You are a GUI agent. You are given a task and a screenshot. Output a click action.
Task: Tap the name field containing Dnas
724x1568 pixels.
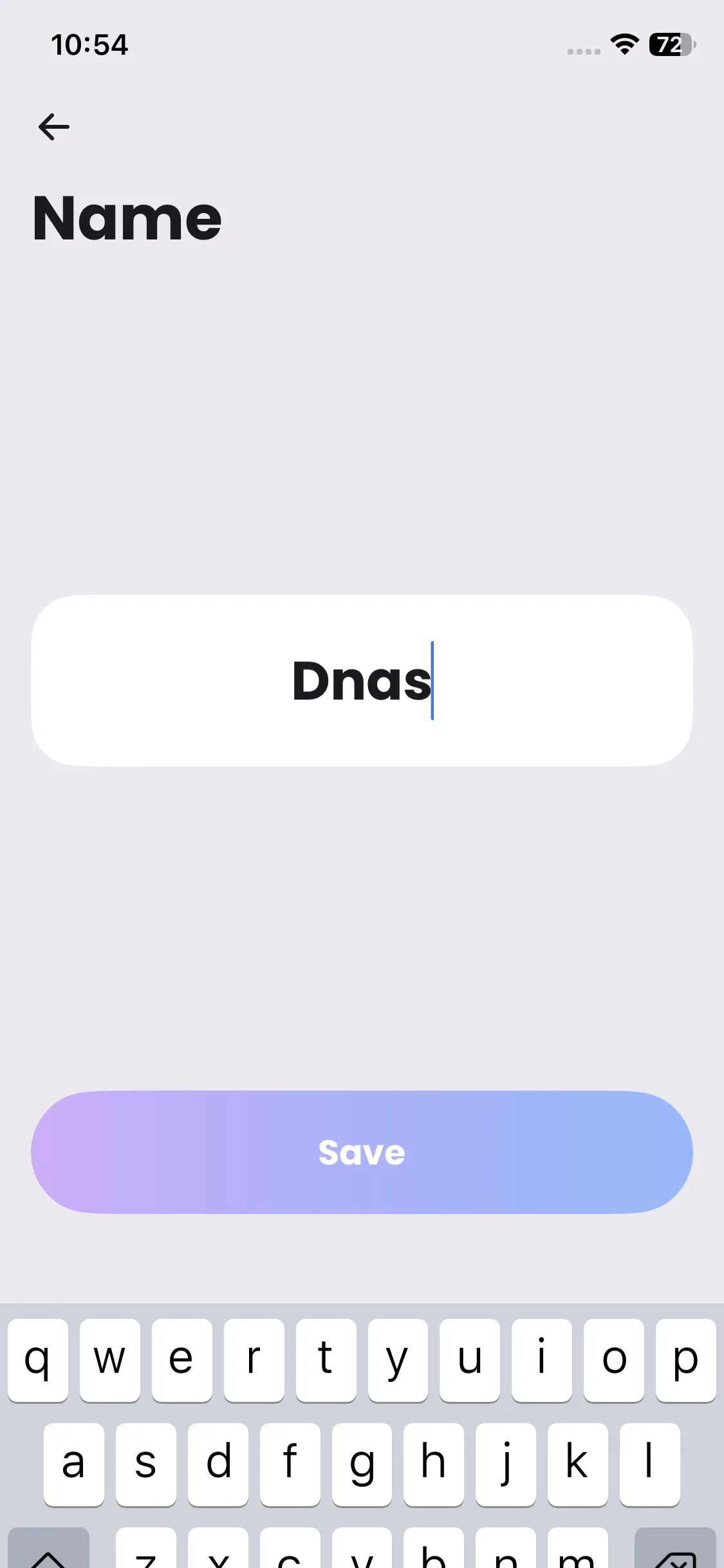click(x=362, y=680)
